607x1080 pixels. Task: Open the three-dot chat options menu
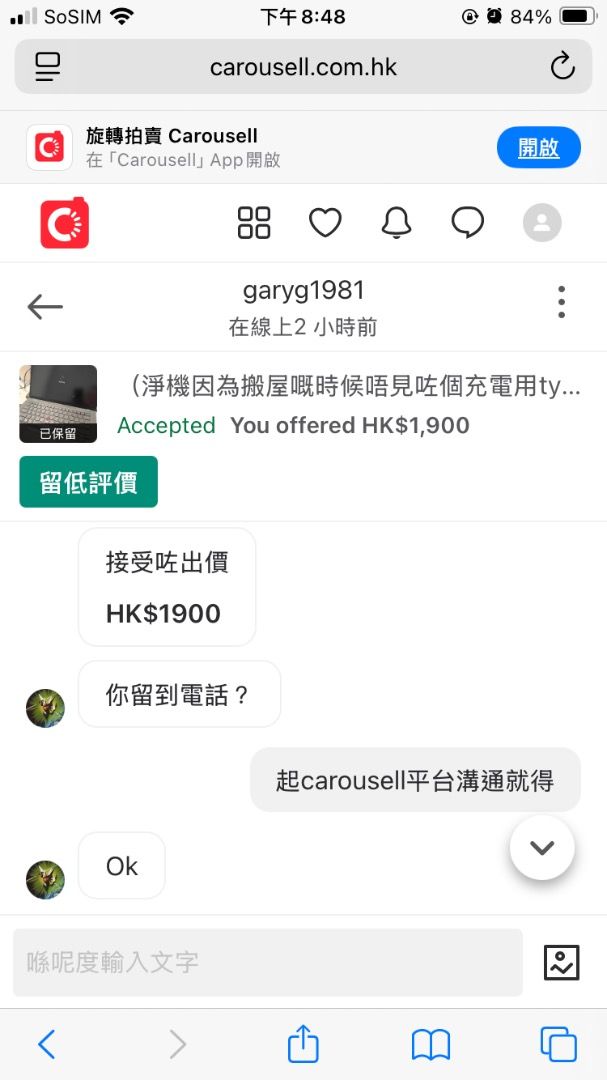[561, 302]
